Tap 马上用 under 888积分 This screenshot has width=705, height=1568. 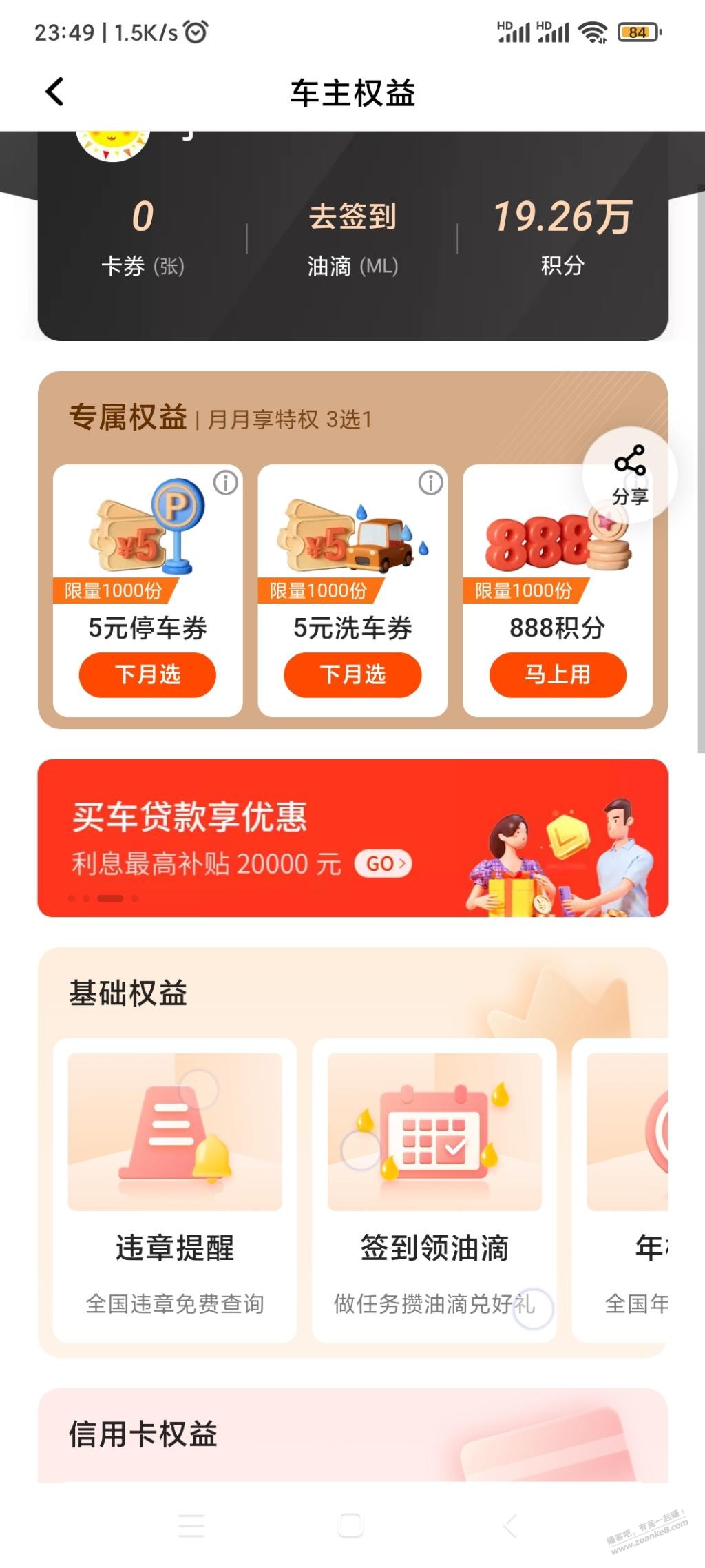tap(557, 674)
